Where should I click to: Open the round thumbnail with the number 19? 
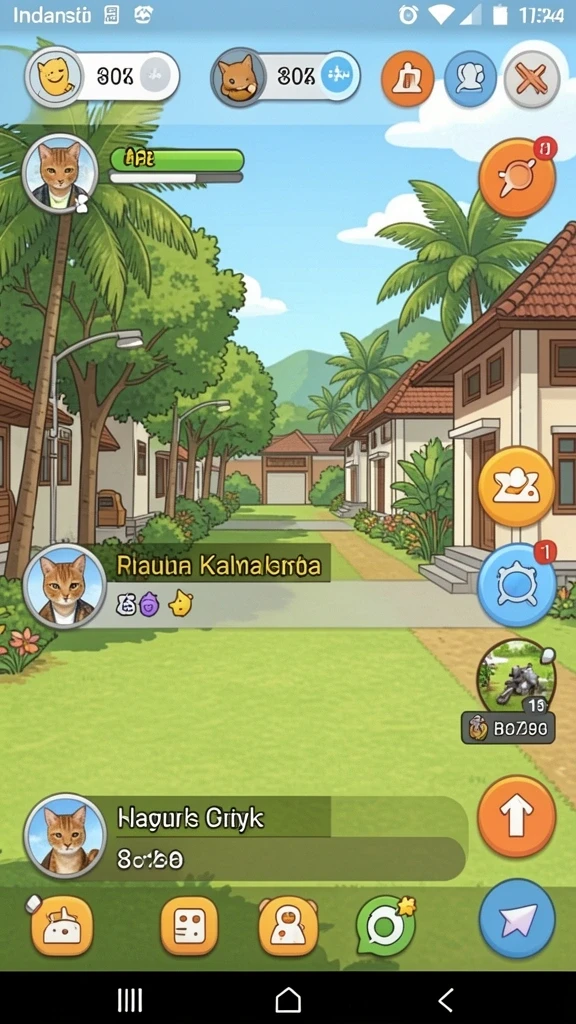pos(516,678)
